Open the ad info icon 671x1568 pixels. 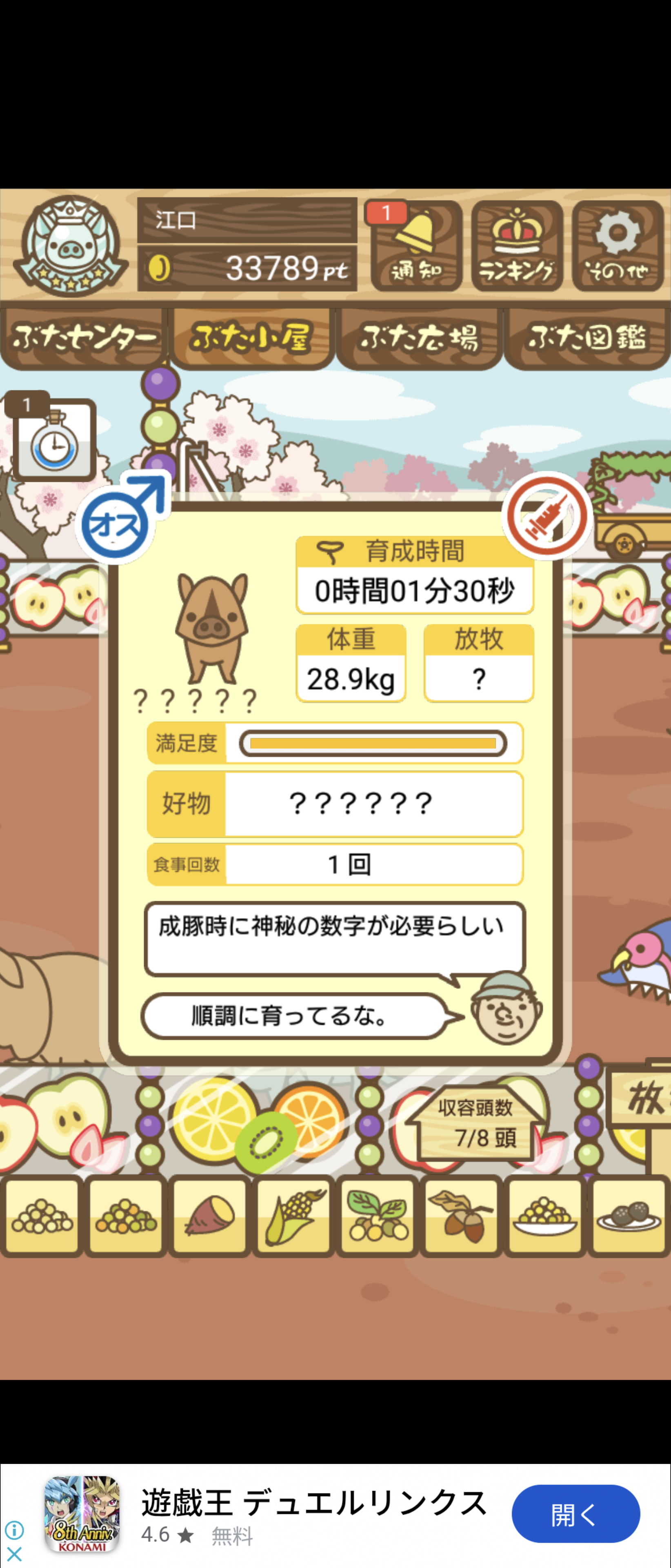(x=14, y=1529)
